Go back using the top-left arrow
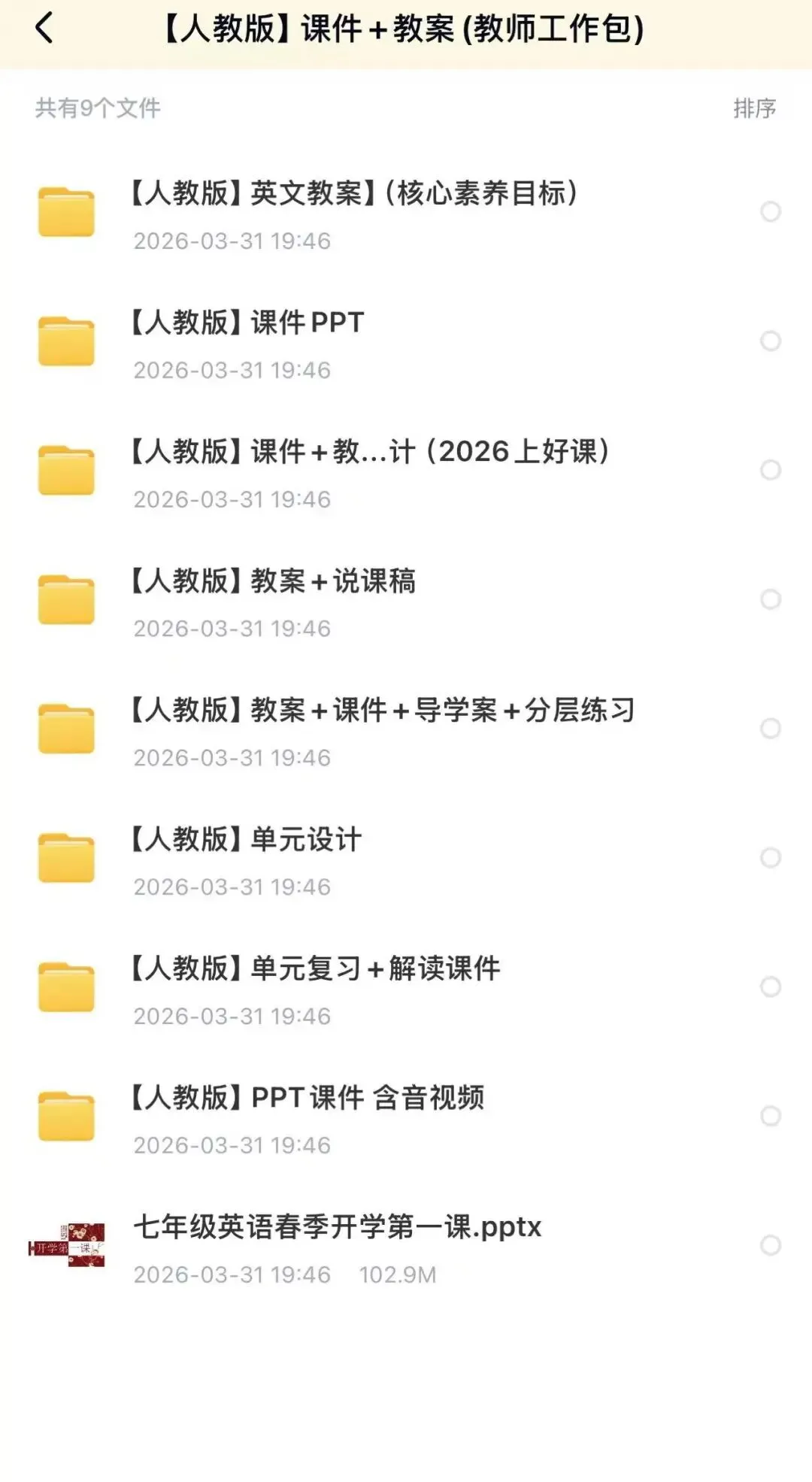 (44, 29)
